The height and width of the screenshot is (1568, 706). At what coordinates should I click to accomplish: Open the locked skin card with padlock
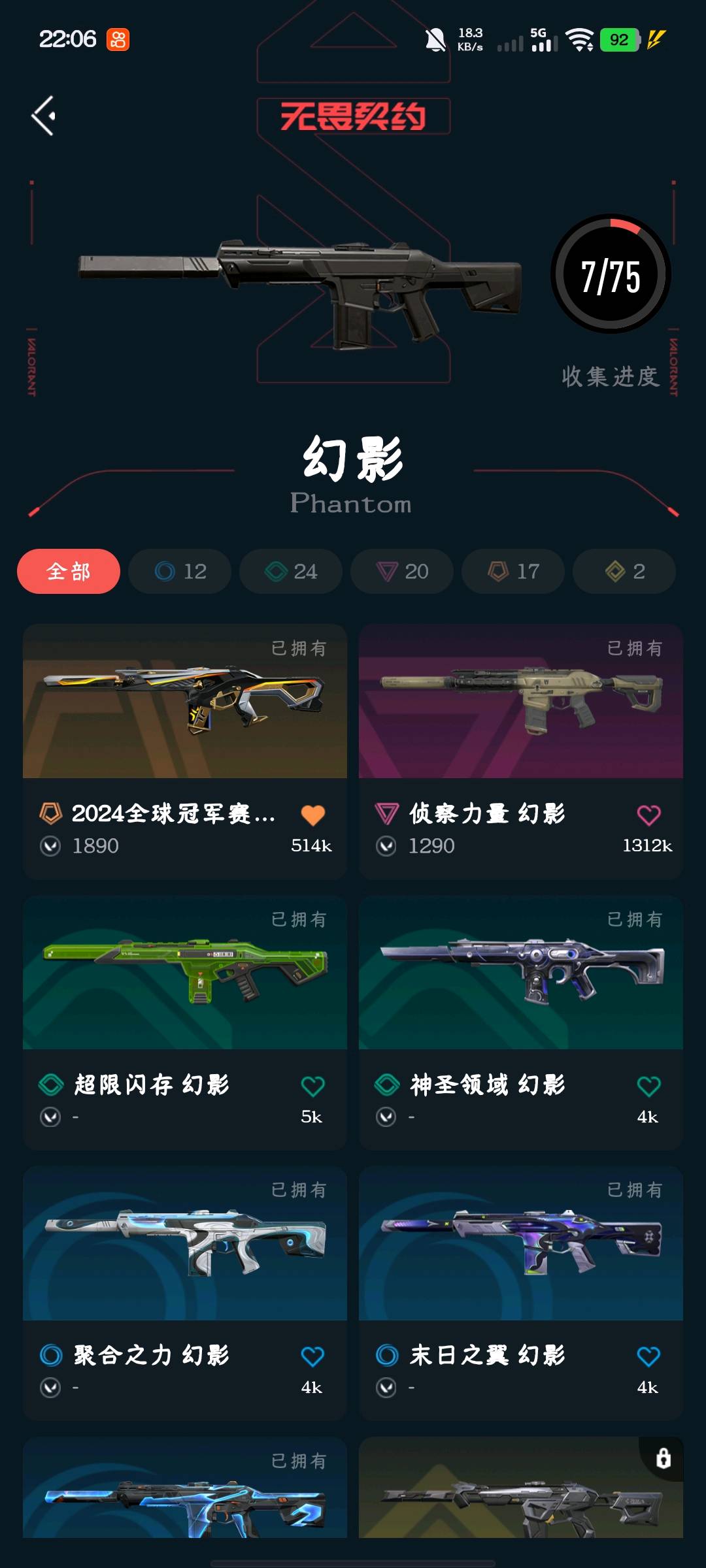[521, 1488]
